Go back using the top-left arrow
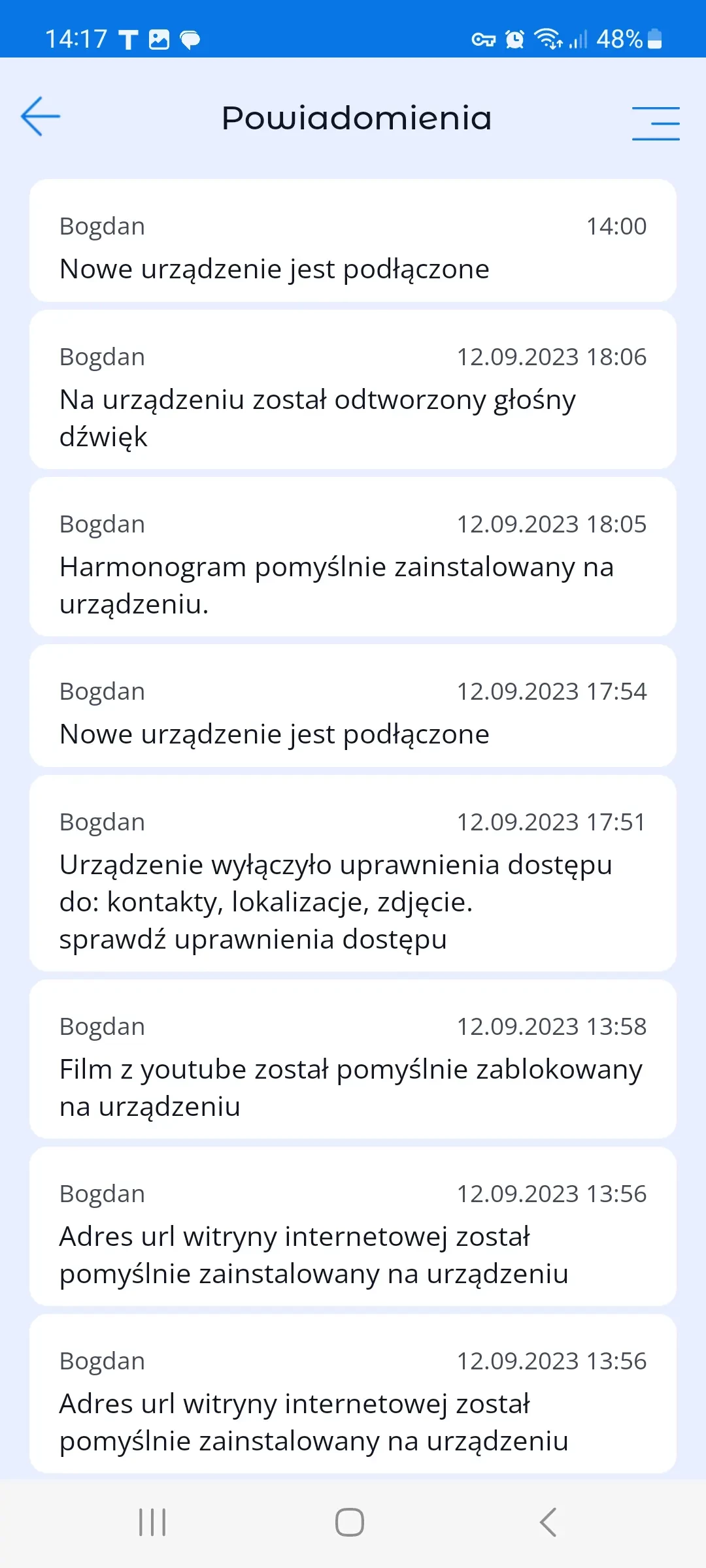The image size is (706, 1568). pyautogui.click(x=41, y=117)
